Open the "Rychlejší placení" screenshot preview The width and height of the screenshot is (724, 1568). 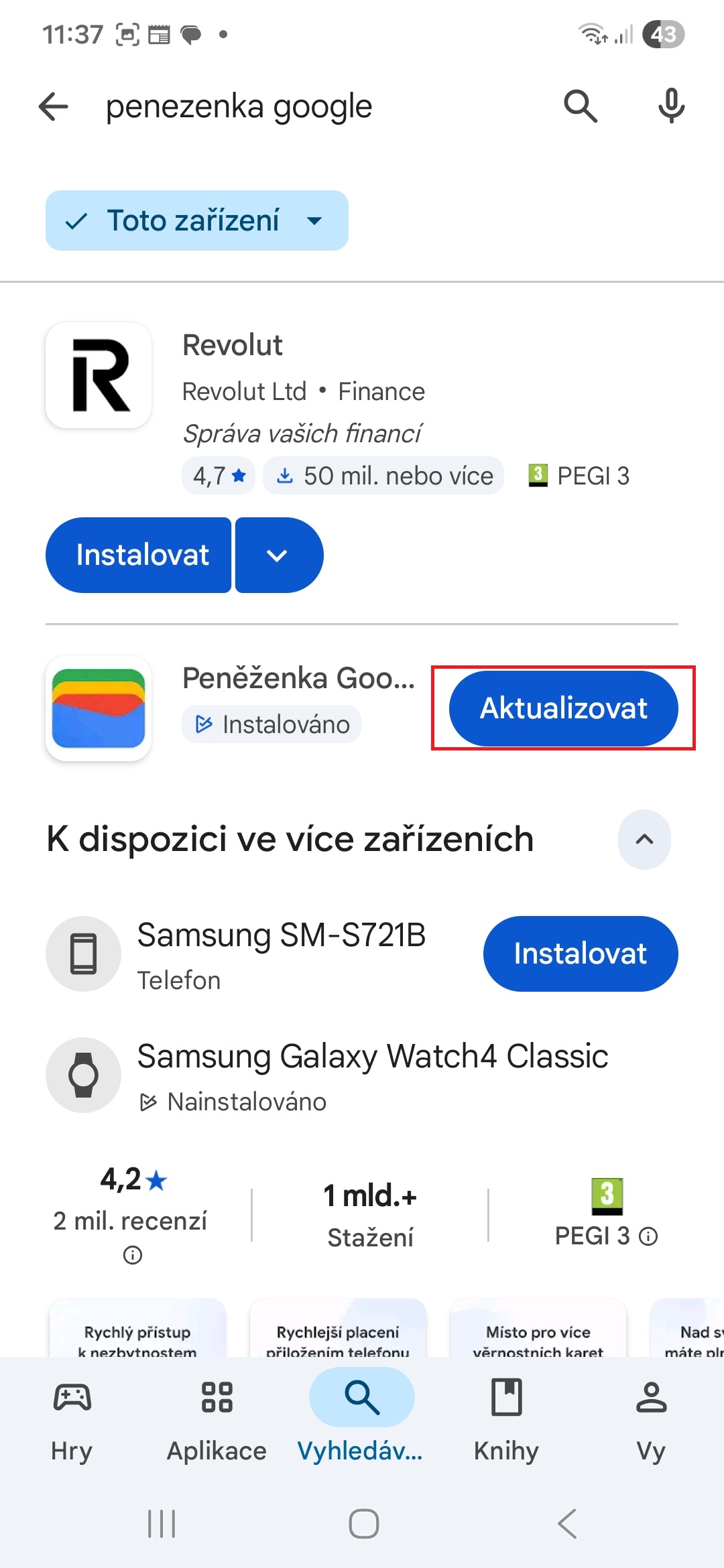click(337, 1330)
